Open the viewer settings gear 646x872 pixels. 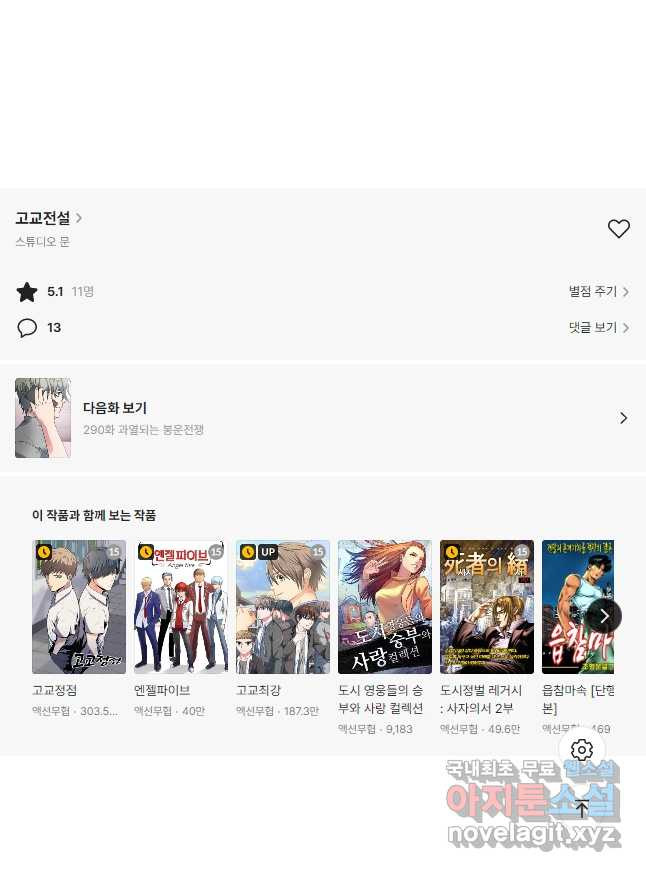(x=582, y=750)
